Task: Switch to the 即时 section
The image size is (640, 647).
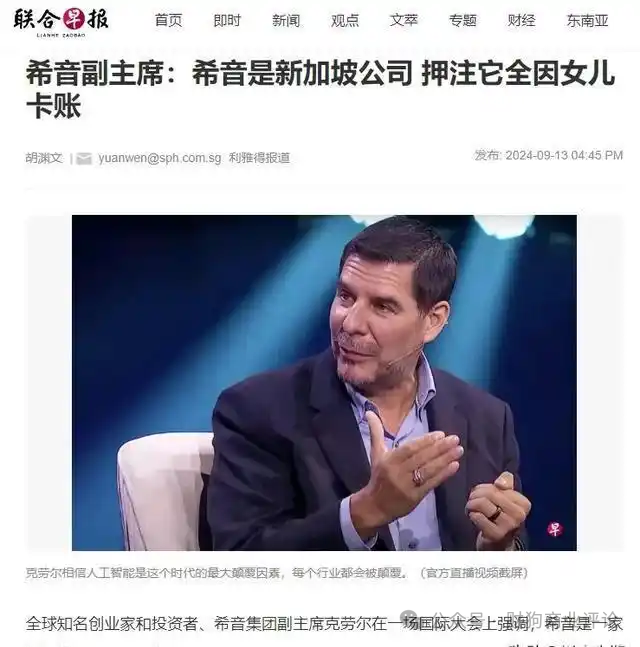Action: 227,20
